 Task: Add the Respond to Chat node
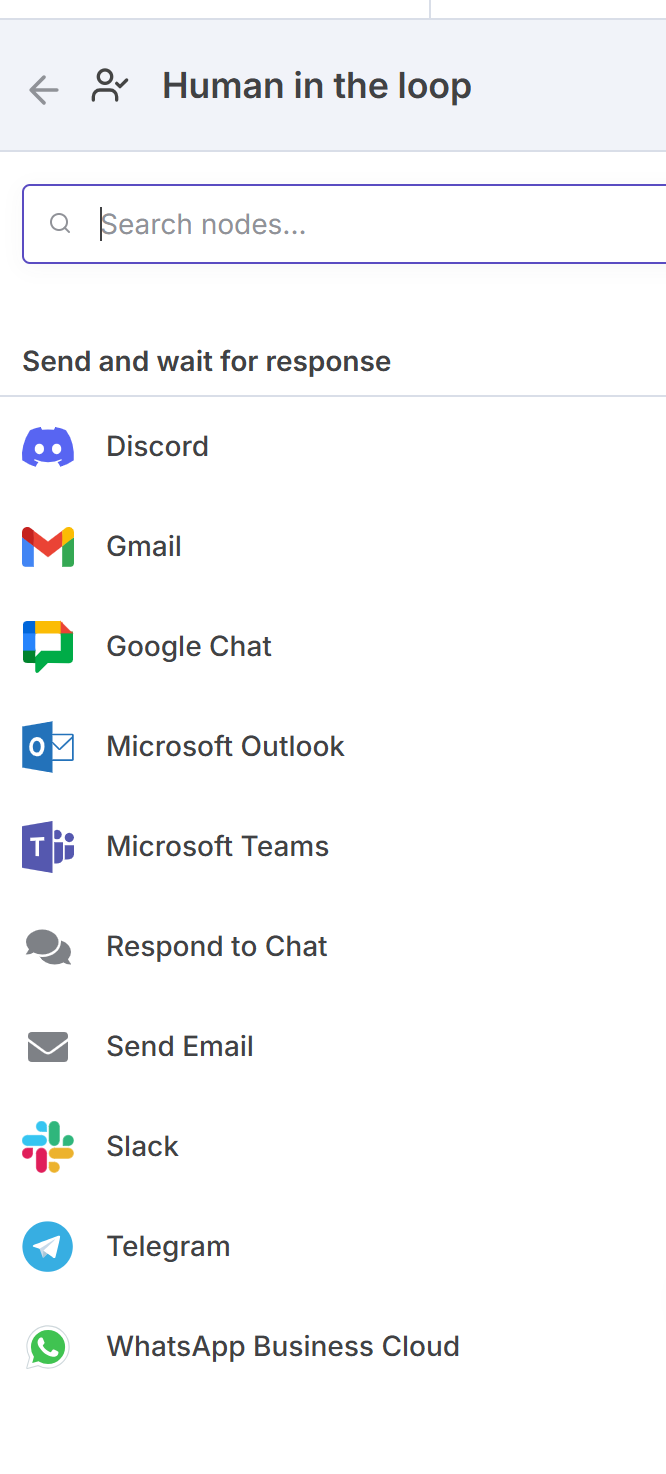click(333, 946)
